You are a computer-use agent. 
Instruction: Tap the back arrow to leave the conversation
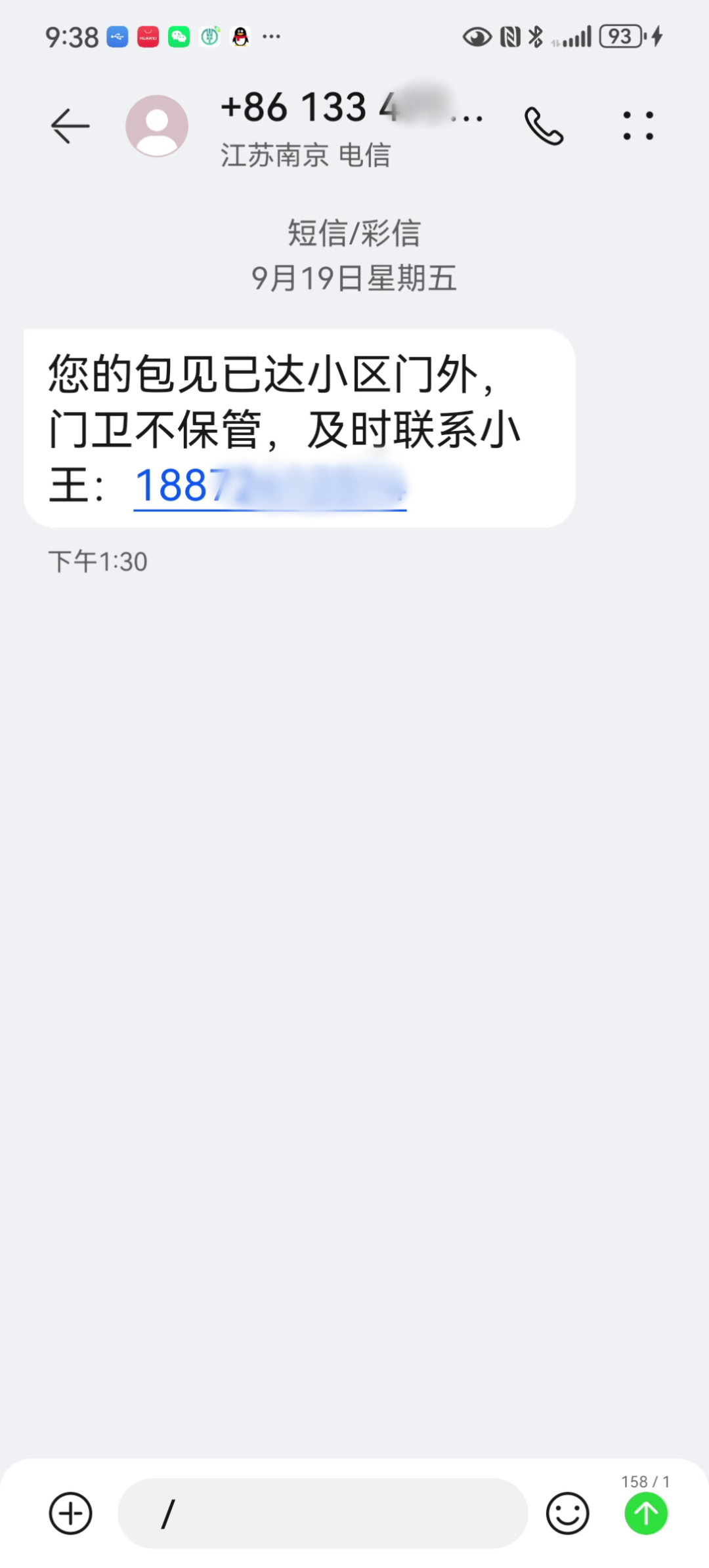click(x=69, y=126)
